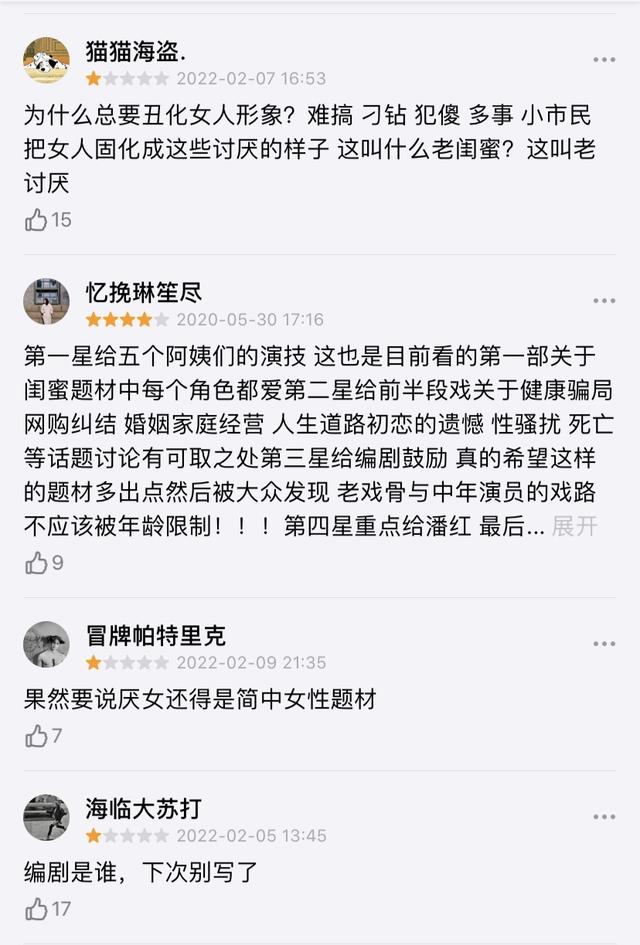This screenshot has height=945, width=640.
Task: View 忆挽琳笙尽's profile avatar
Action: pyautogui.click(x=46, y=302)
